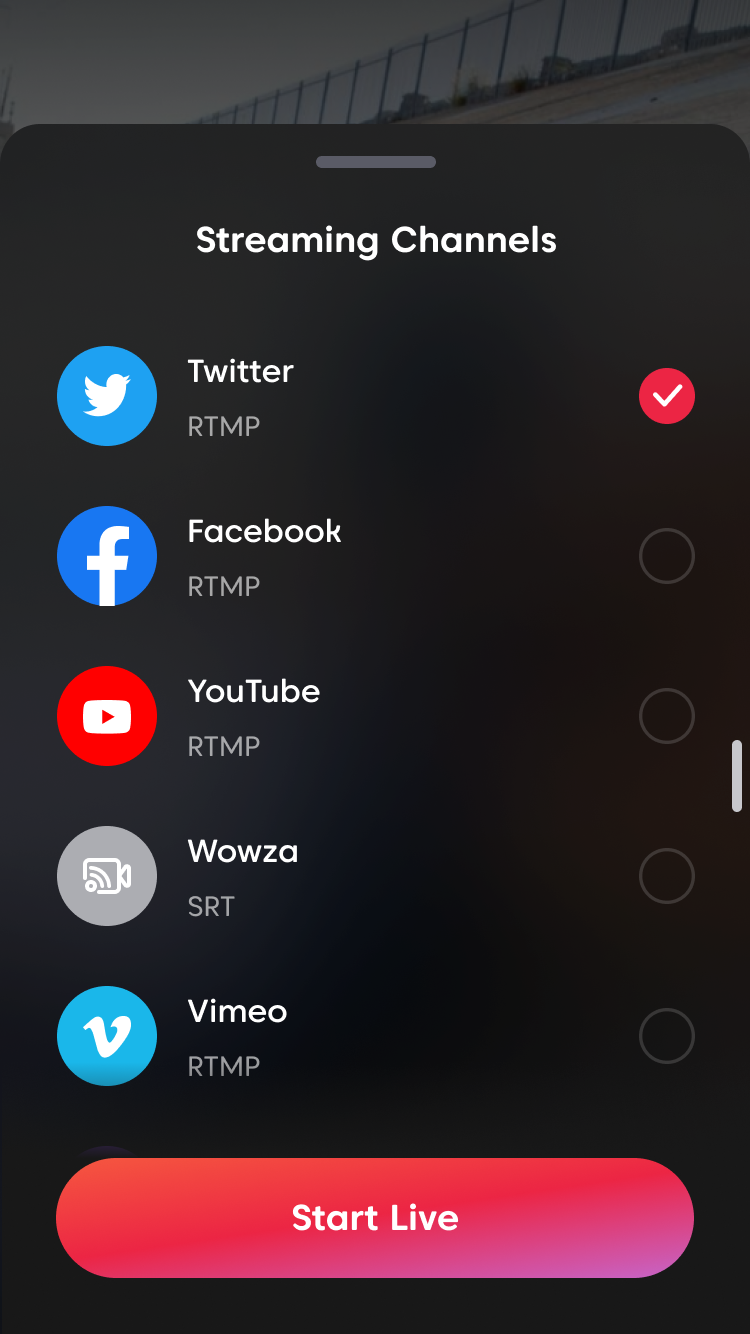Select Vimeo channel checkbox
The height and width of the screenshot is (1334, 750).
666,1036
